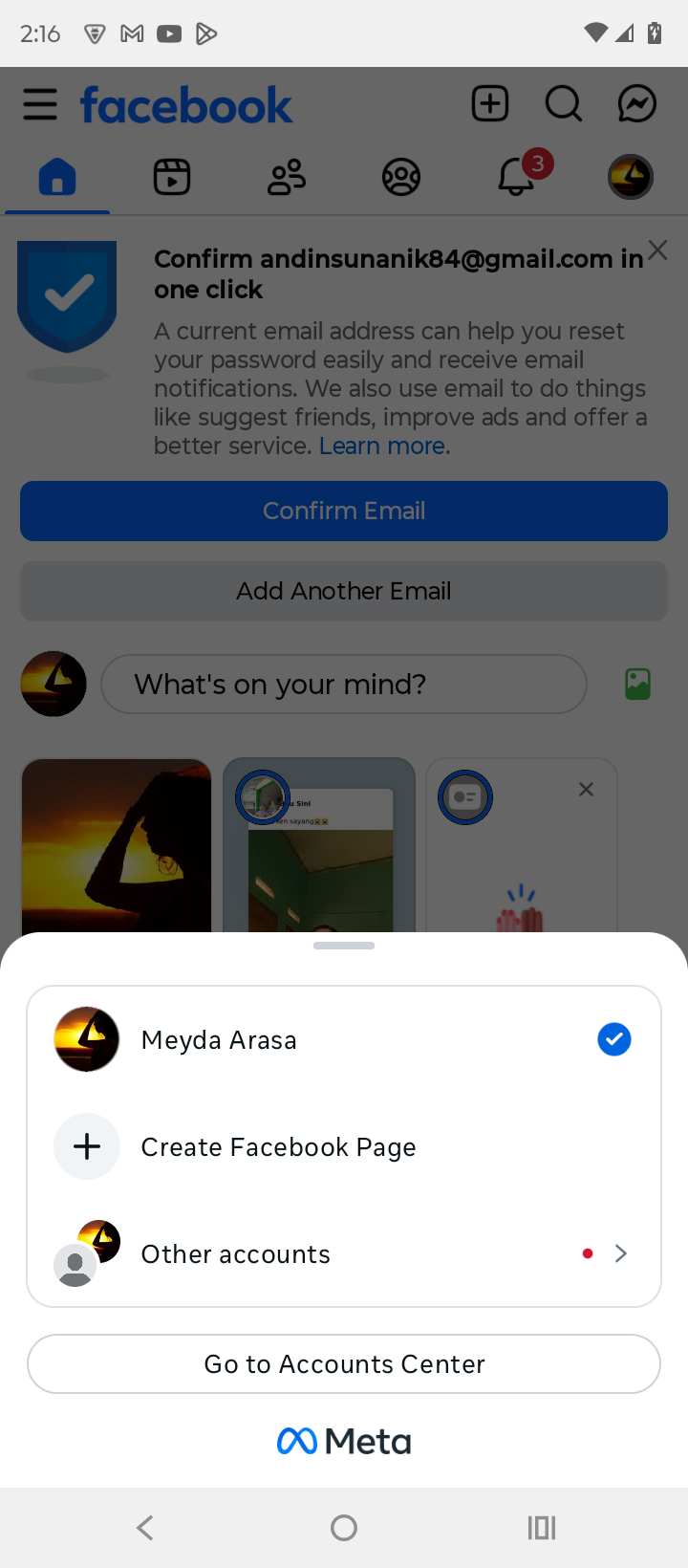
Task: Go back with the system back button
Action: (x=145, y=1528)
